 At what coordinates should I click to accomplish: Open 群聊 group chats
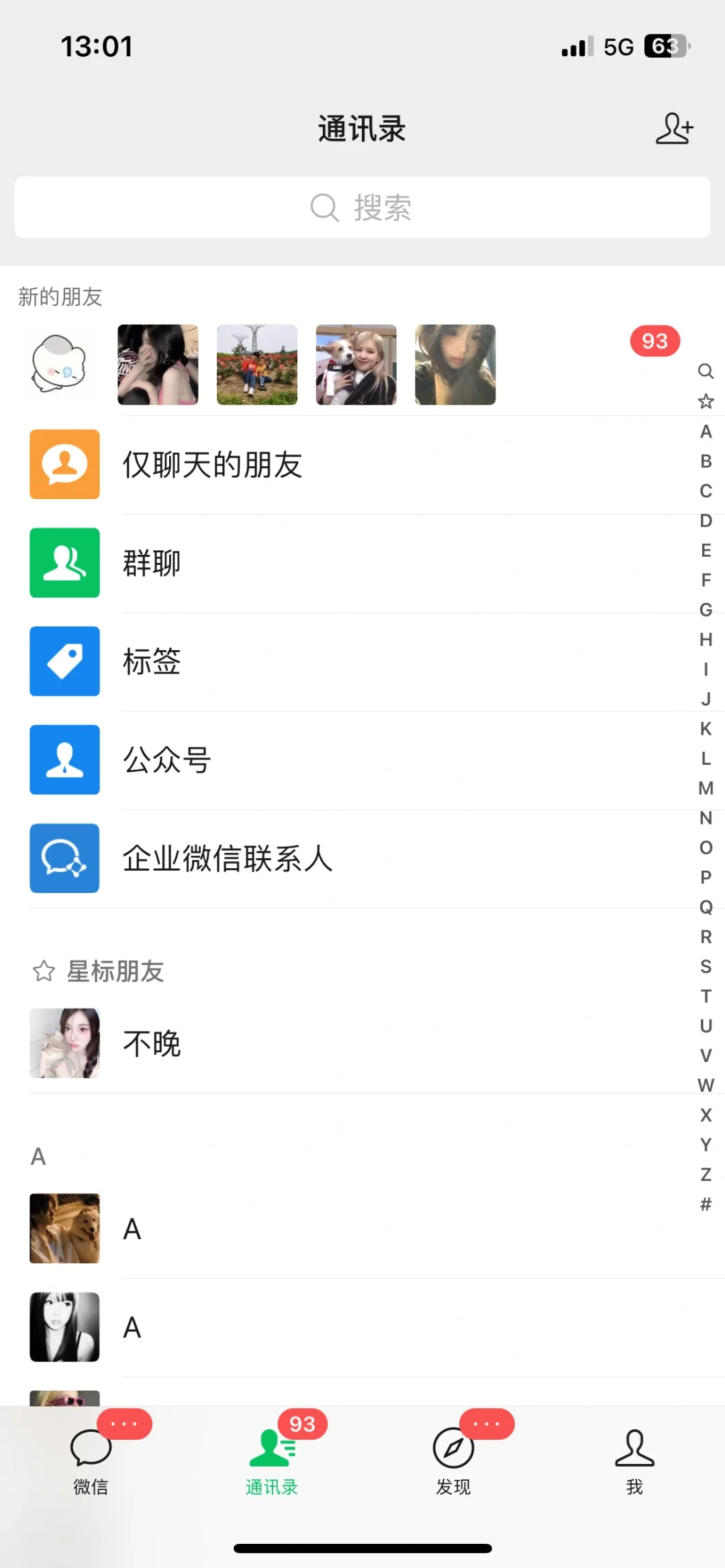point(362,563)
